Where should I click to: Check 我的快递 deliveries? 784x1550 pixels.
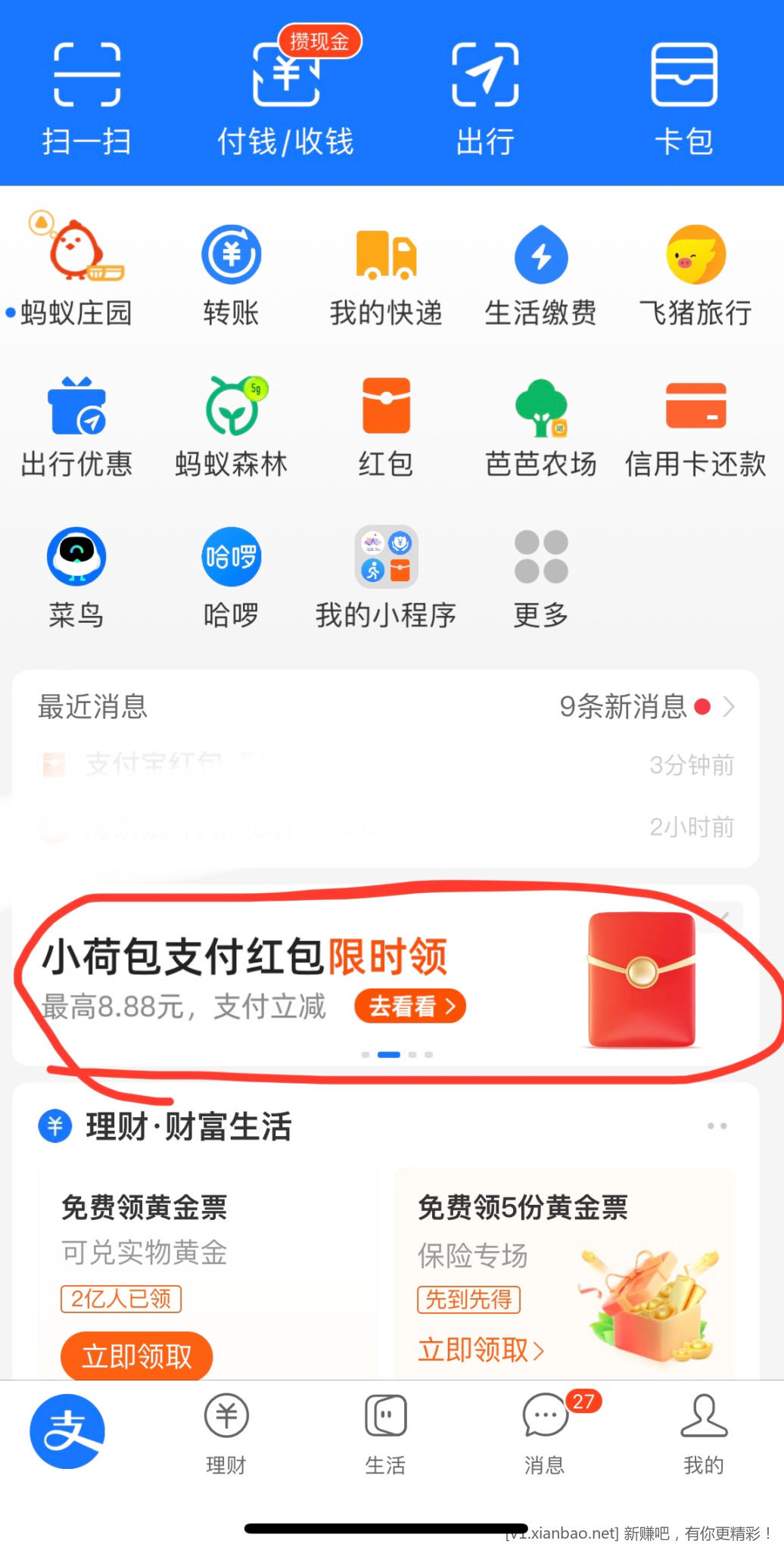click(x=386, y=274)
